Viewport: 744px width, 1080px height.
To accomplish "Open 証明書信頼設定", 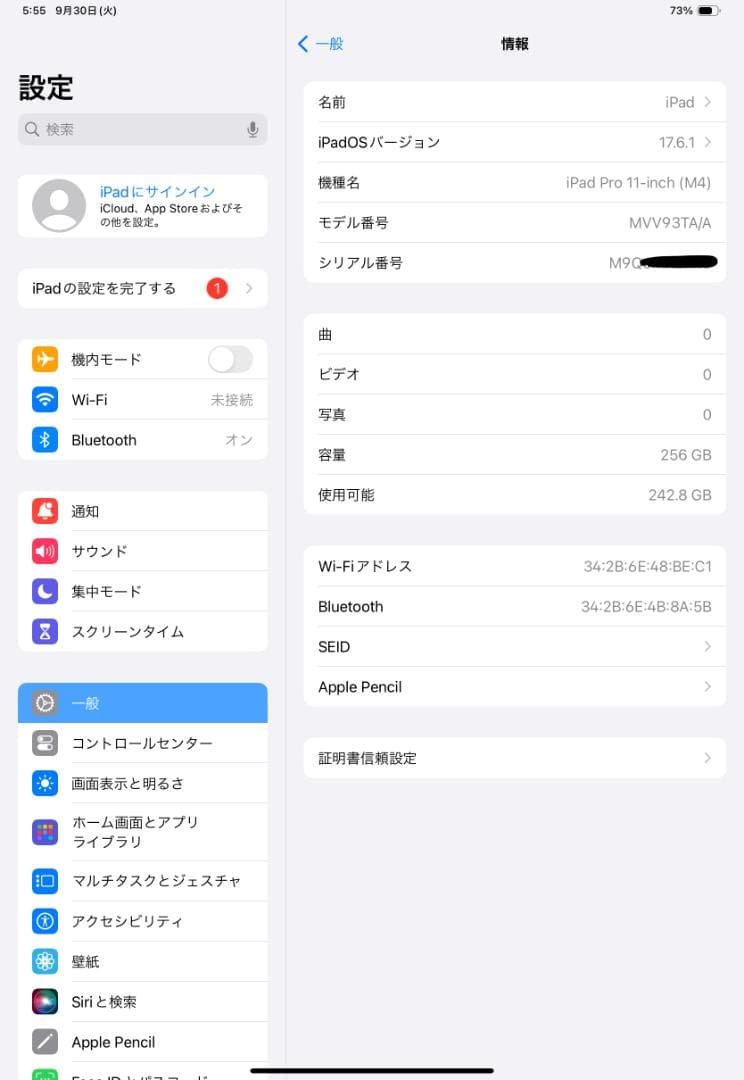I will click(x=514, y=758).
